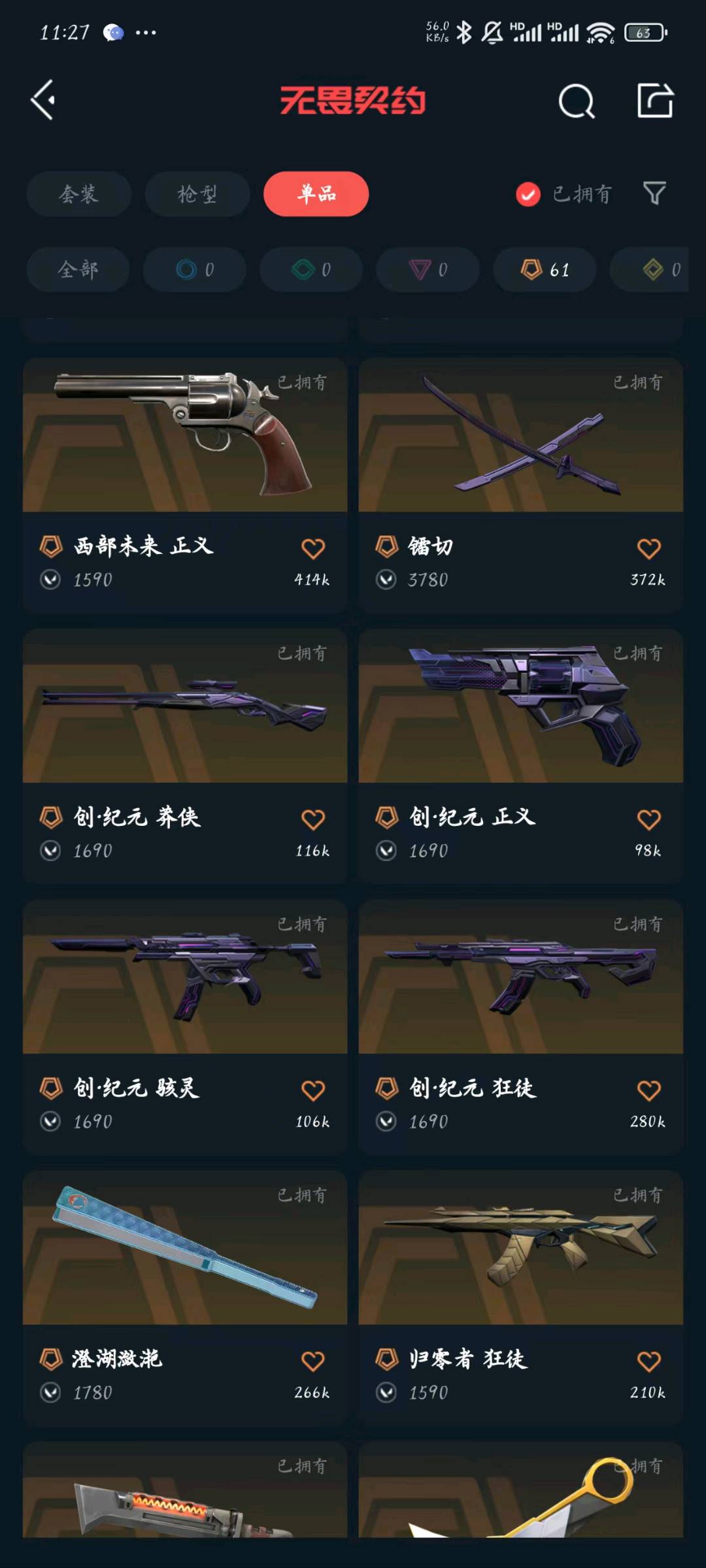This screenshot has height=1568, width=706.
Task: Filter by the orange tier chip showing 61
Action: 545,269
